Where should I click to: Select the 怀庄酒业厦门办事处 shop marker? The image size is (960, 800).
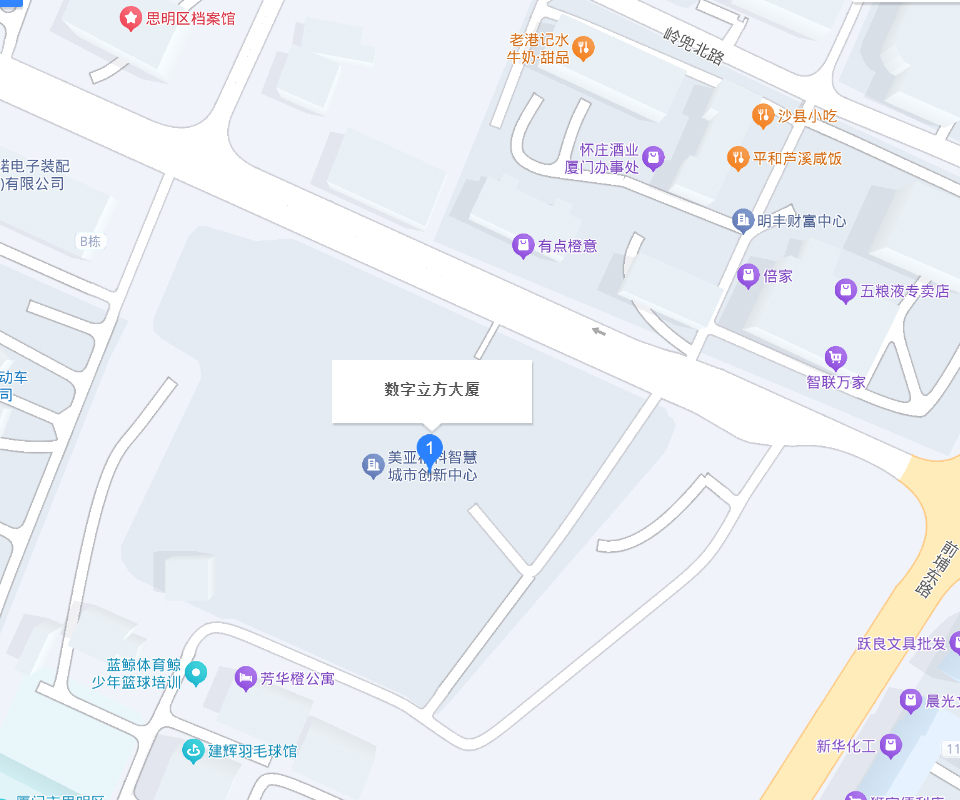[653, 157]
